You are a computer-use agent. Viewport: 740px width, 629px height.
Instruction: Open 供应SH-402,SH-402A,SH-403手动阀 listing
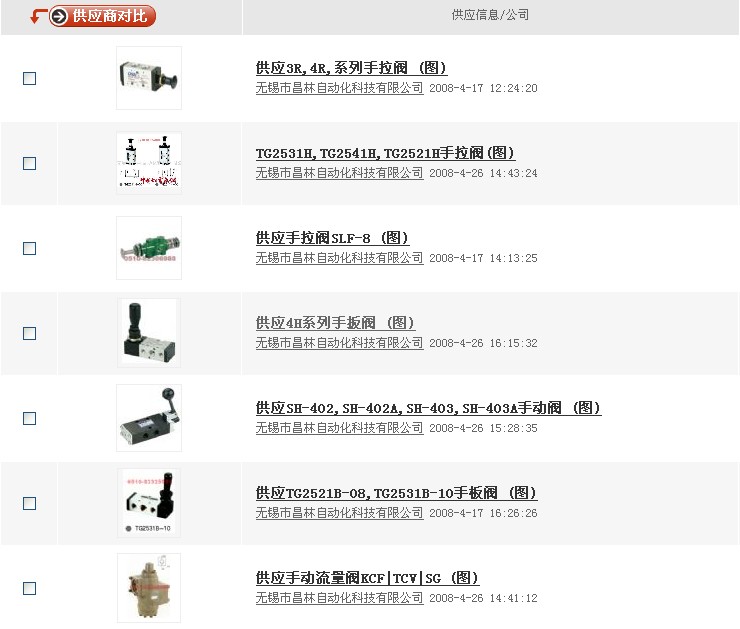click(x=428, y=408)
